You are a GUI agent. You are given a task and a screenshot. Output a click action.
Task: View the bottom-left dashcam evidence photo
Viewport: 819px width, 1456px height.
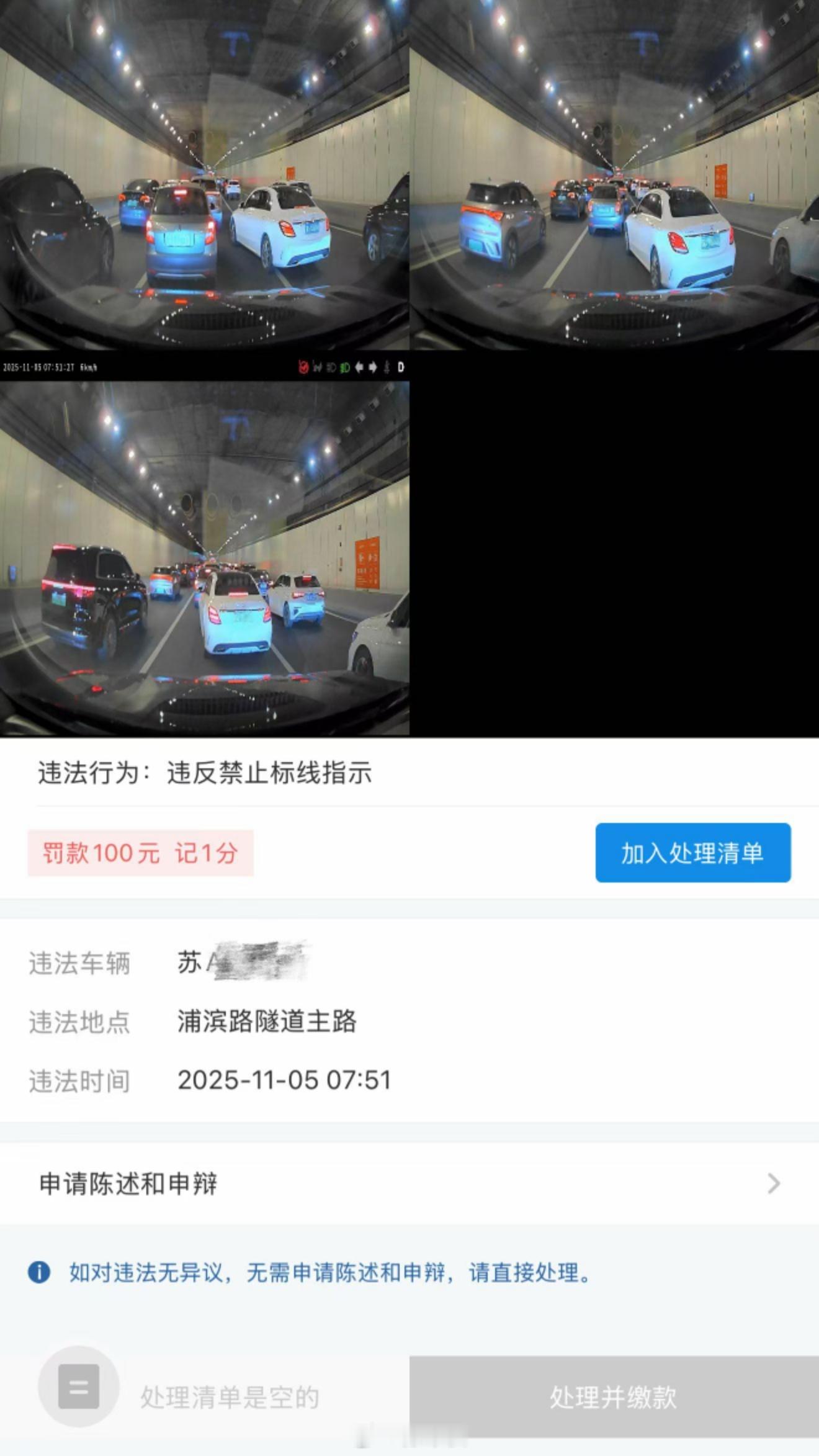tap(205, 559)
